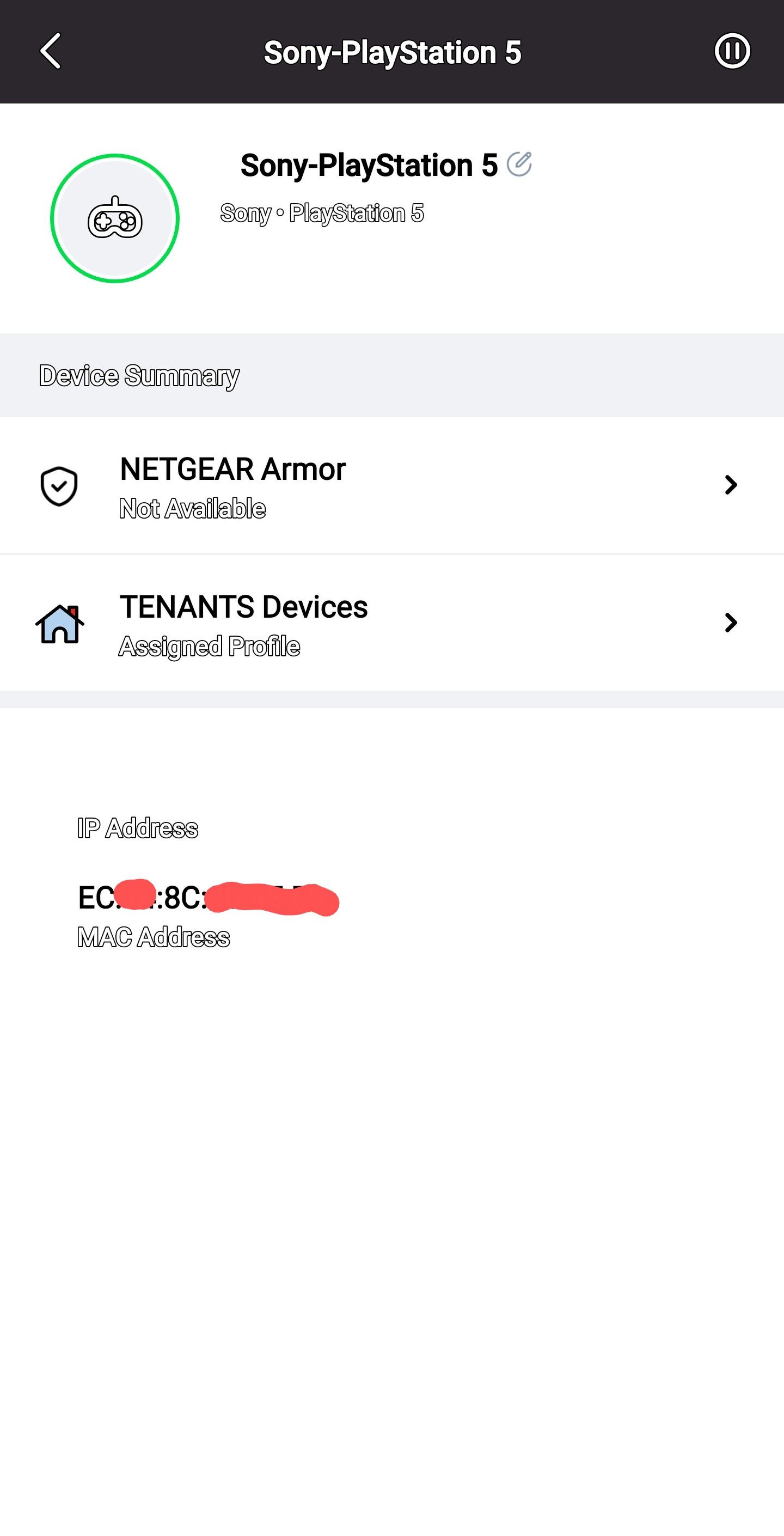Tap the edit pencil next to device name
The height and width of the screenshot is (1536, 784).
coord(521,164)
